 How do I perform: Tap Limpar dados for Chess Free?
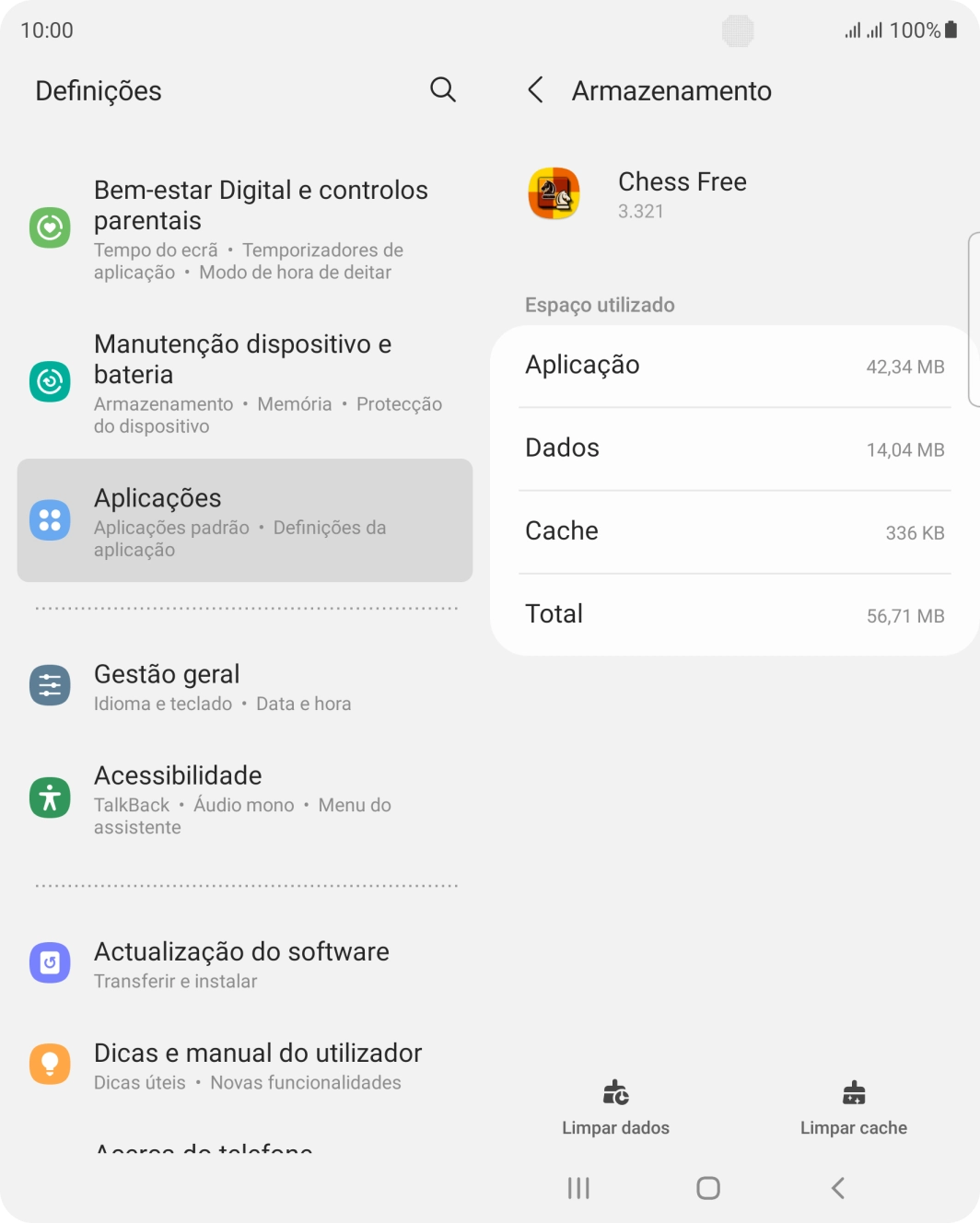[615, 1108]
